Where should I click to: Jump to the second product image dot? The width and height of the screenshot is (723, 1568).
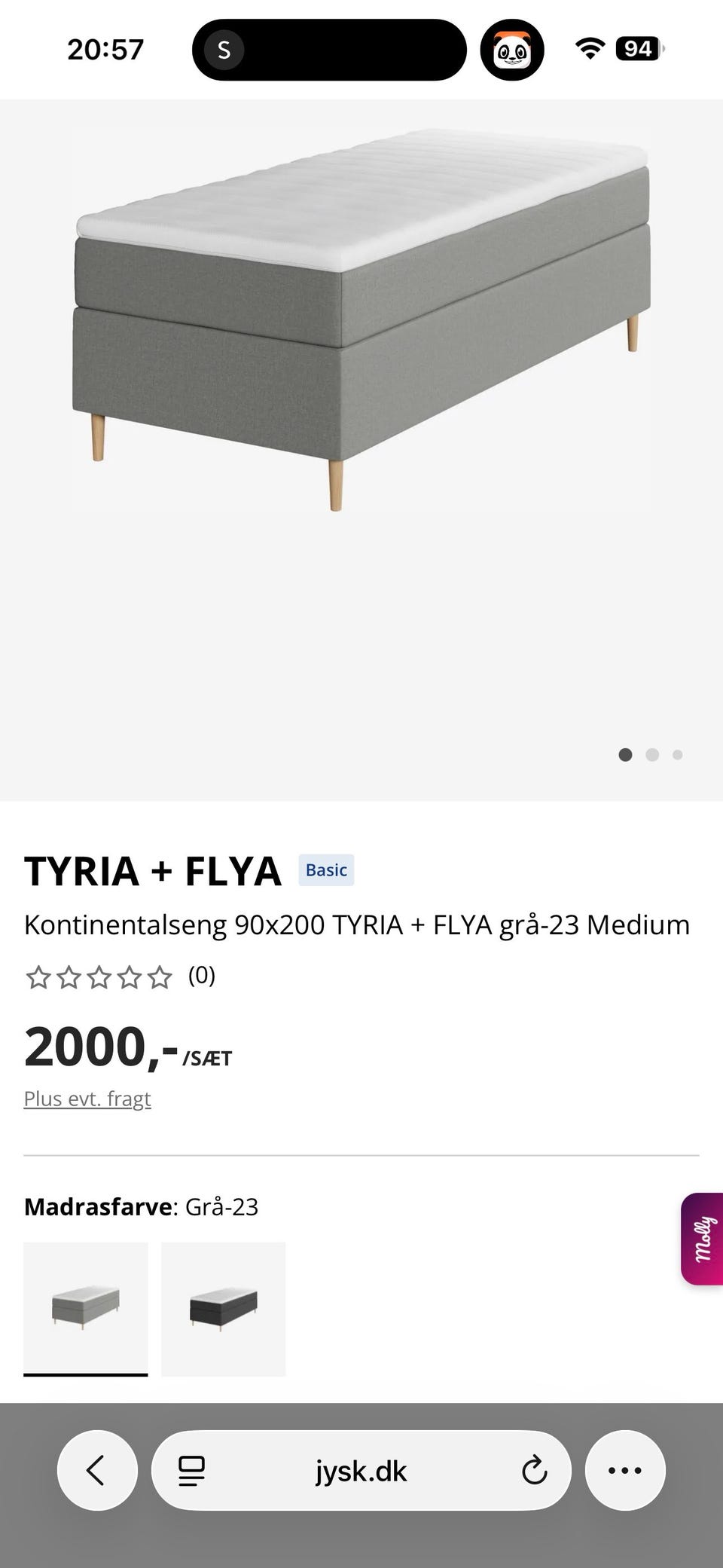tap(652, 754)
